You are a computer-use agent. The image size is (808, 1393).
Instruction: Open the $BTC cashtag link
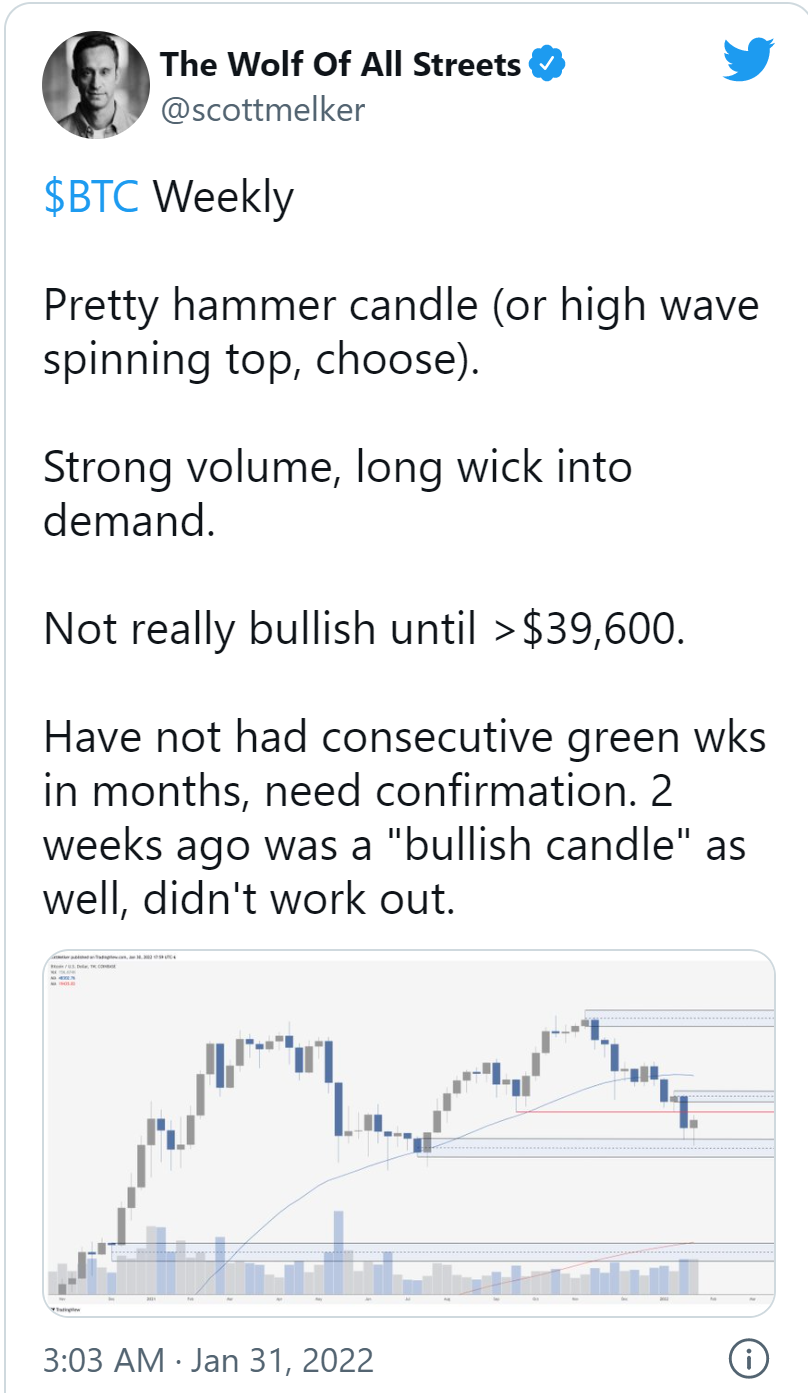[x=91, y=196]
